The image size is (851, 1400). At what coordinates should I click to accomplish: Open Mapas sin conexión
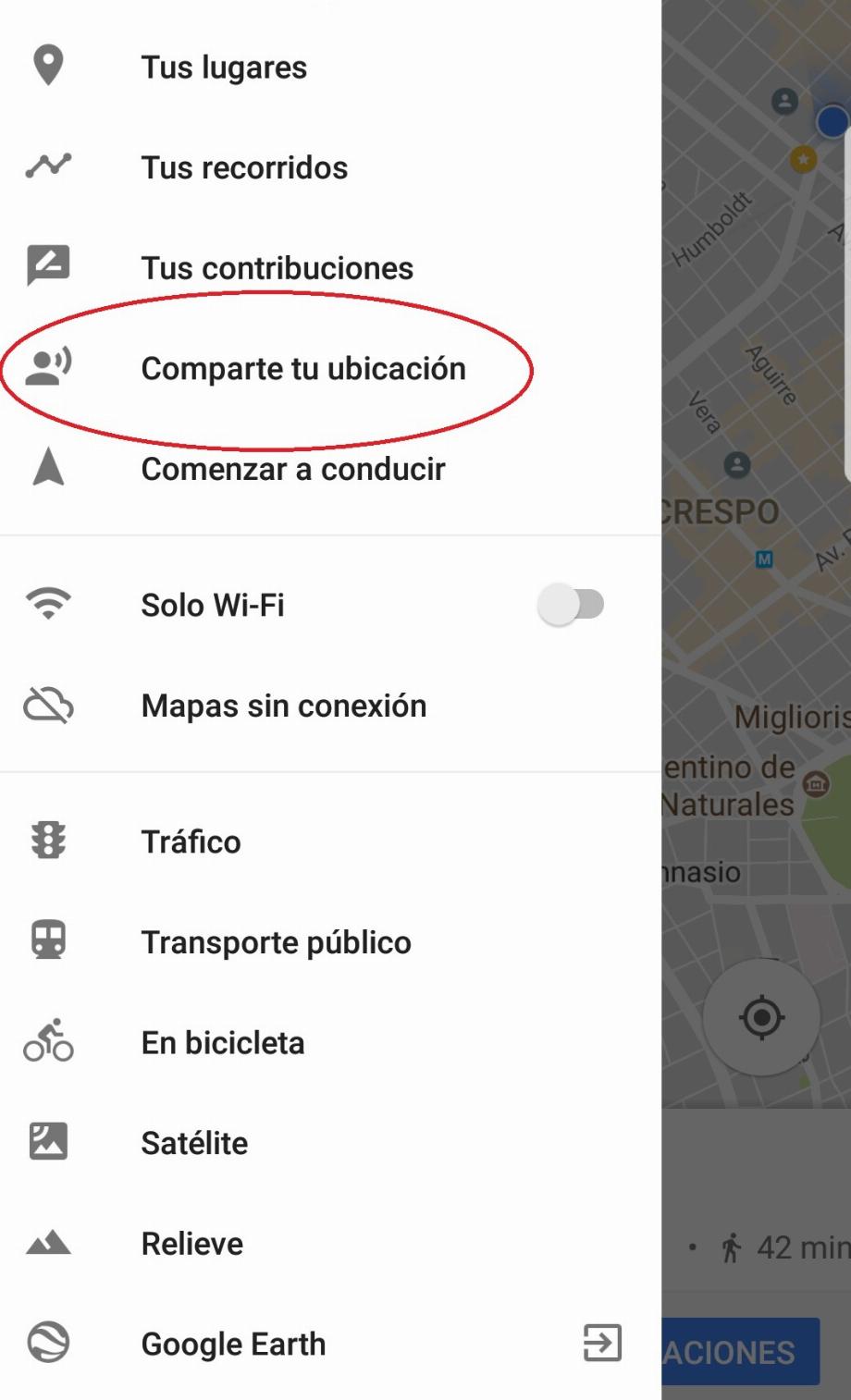tap(283, 706)
